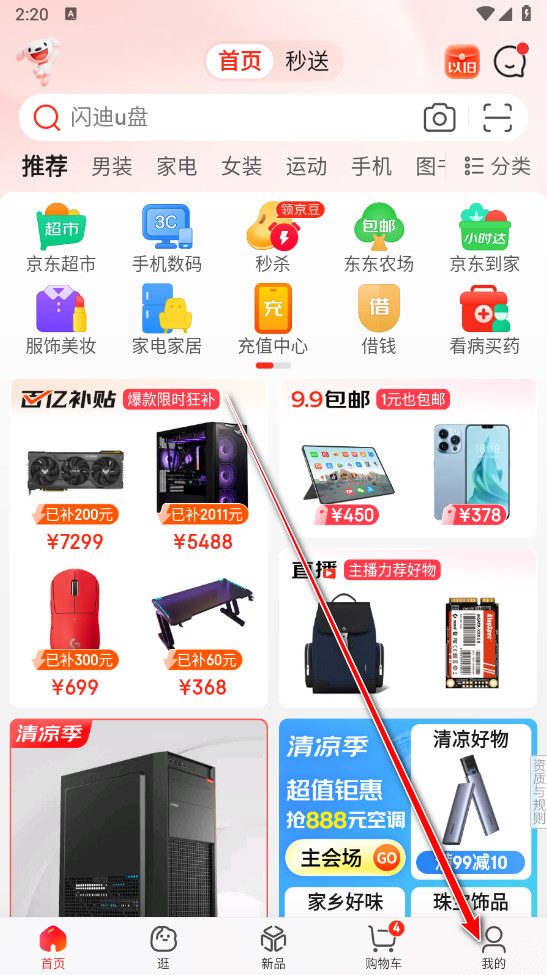
Task: Switch to the 新品 tab
Action: [x=273, y=948]
